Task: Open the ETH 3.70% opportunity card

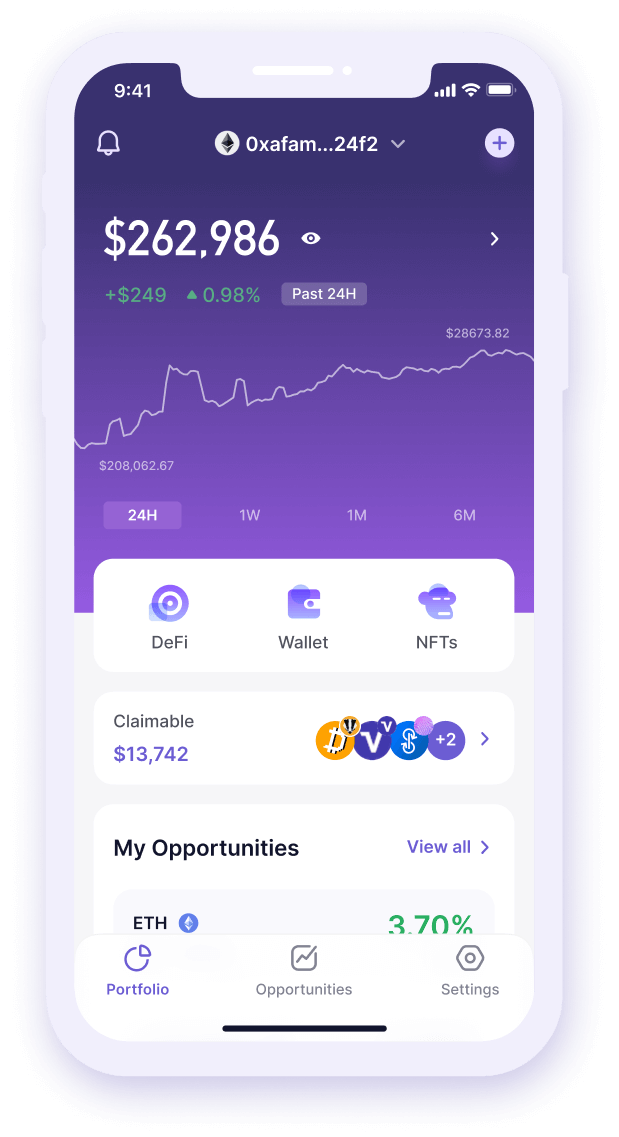Action: click(x=303, y=915)
